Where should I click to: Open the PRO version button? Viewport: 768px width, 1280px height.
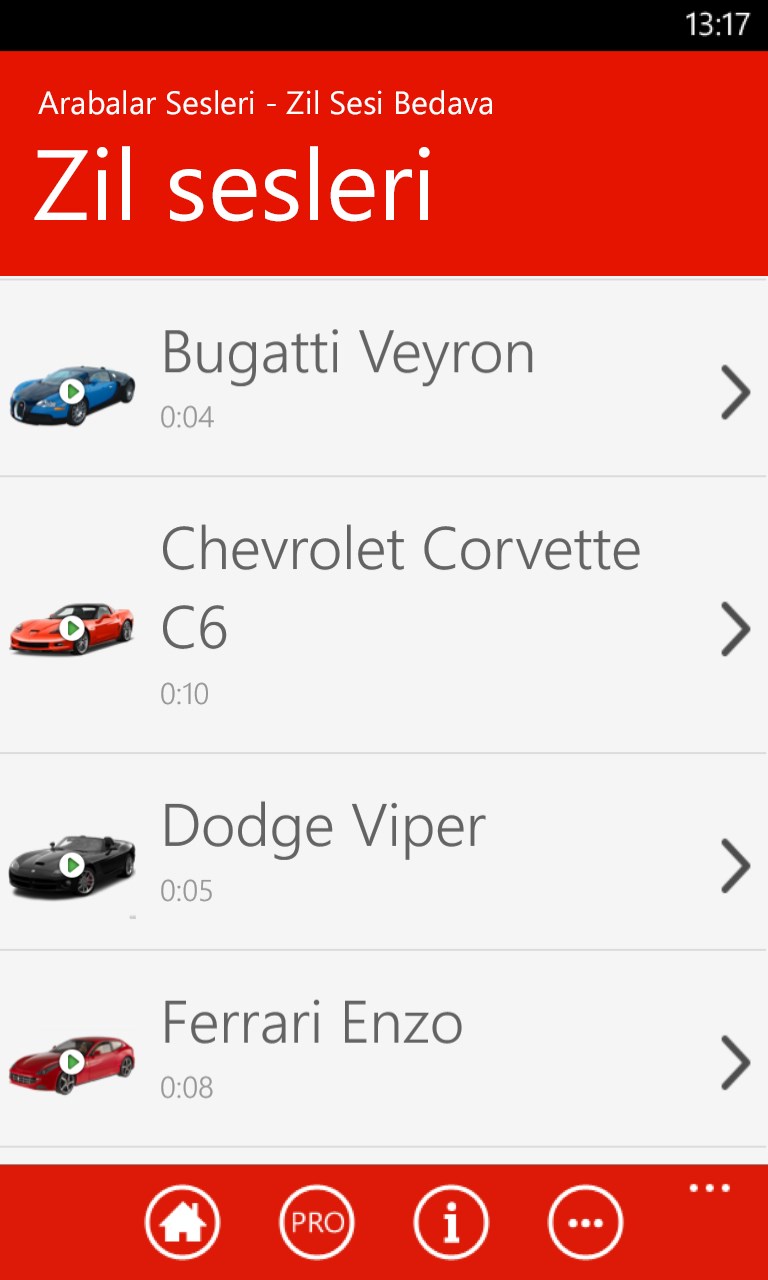click(317, 1222)
